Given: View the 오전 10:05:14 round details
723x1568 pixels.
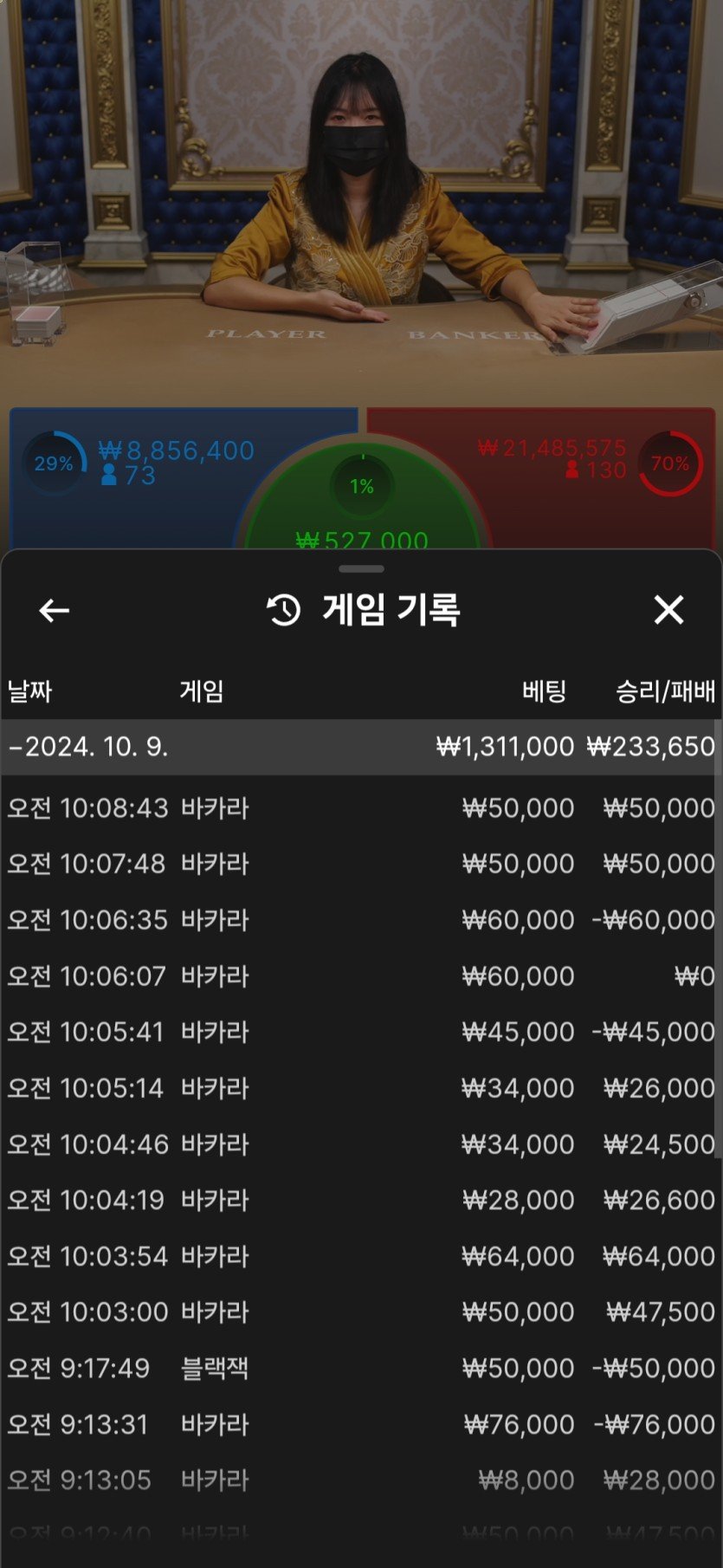Looking at the screenshot, I should pos(361,1088).
